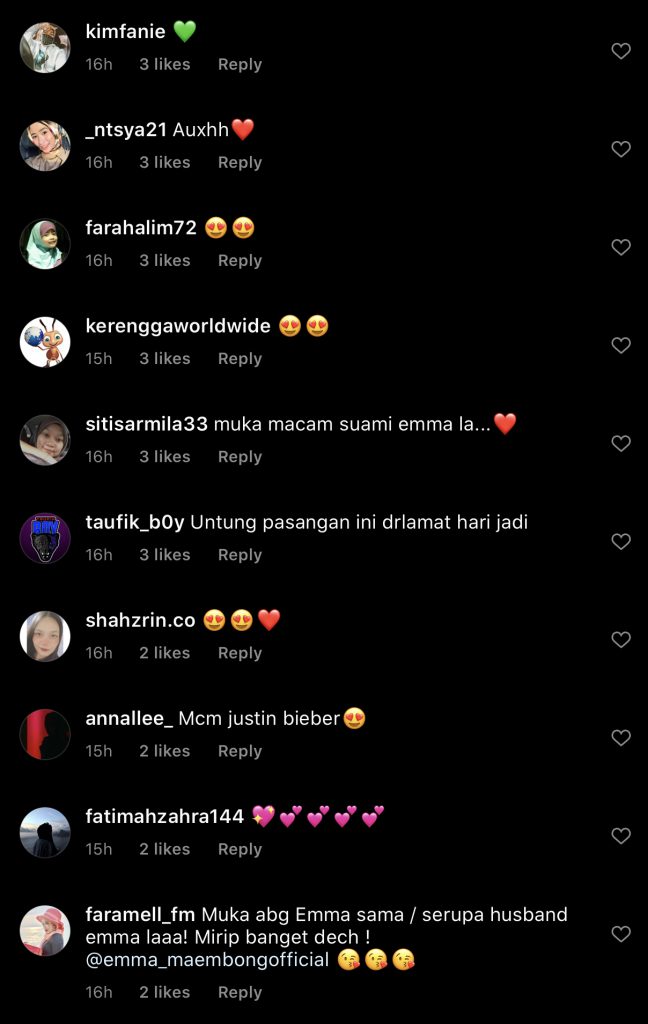Image resolution: width=648 pixels, height=1024 pixels.
Task: Open taufik_b0y's profile username
Action: point(134,522)
